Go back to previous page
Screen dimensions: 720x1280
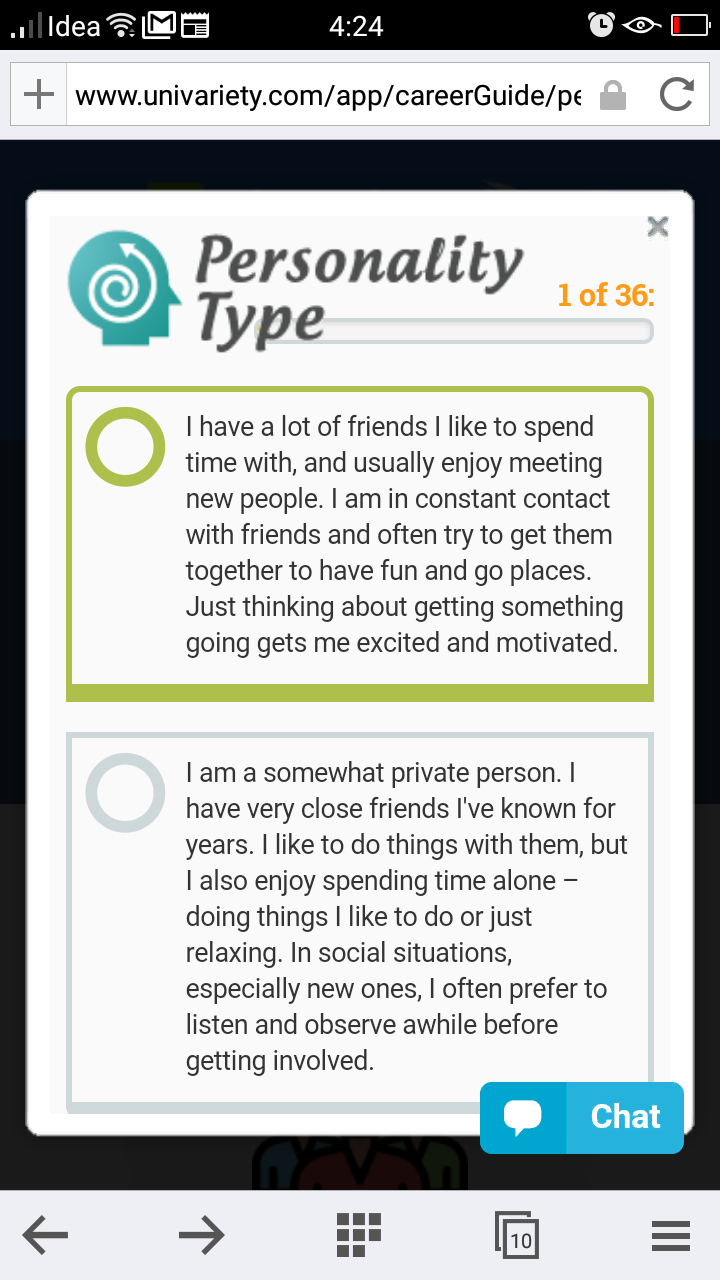[x=45, y=1237]
